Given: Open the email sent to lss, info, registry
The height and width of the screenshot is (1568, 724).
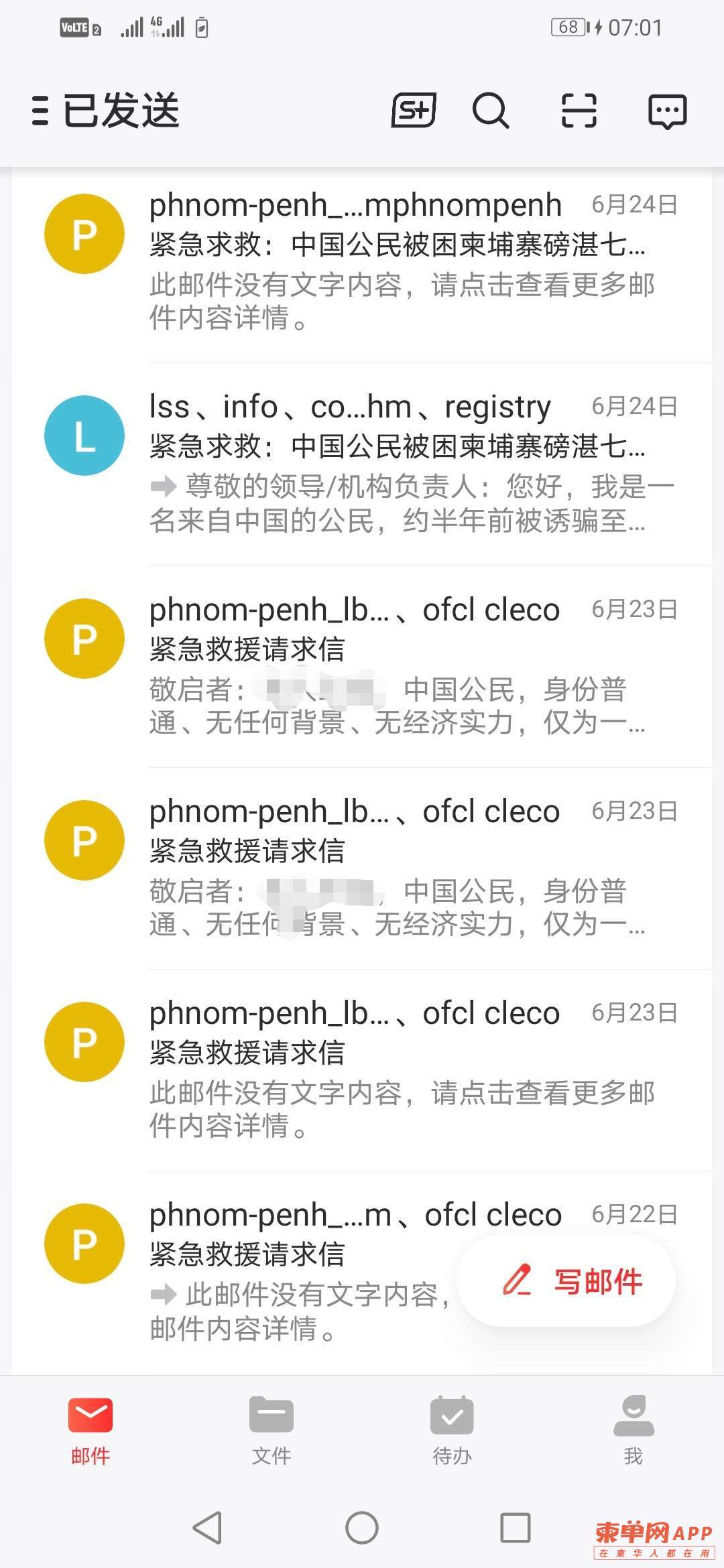Looking at the screenshot, I should click(362, 464).
